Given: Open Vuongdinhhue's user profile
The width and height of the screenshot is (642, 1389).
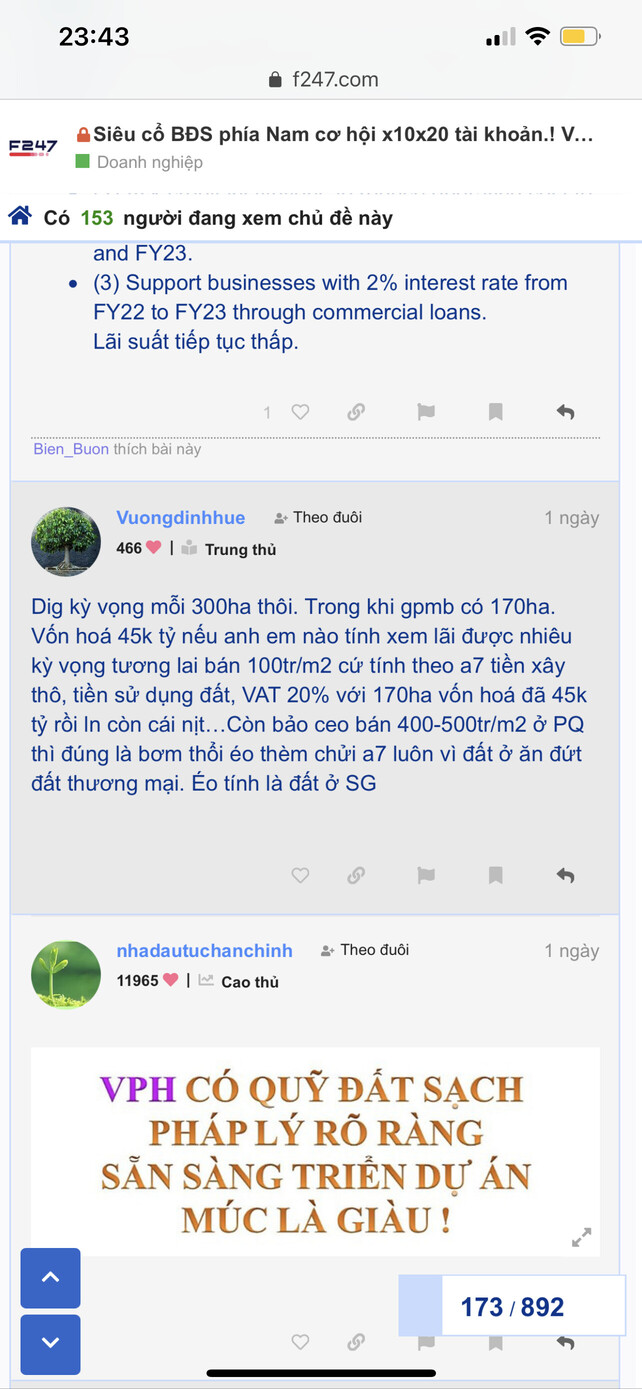Looking at the screenshot, I should click(180, 517).
